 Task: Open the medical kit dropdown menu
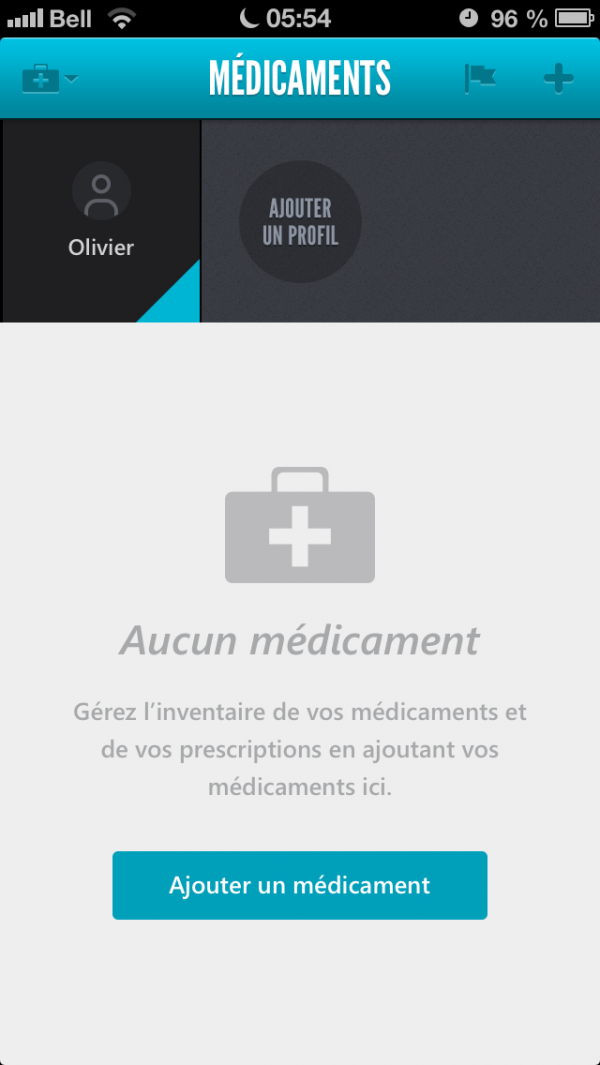click(x=49, y=79)
